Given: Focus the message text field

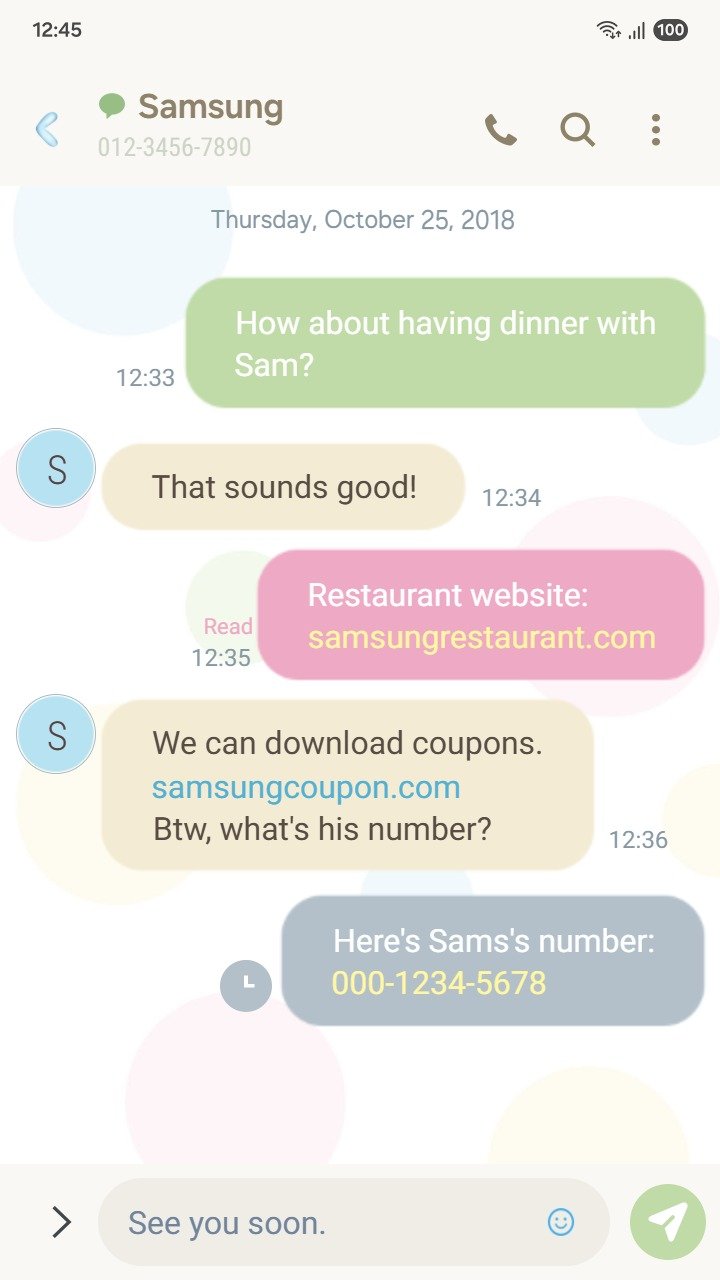Looking at the screenshot, I should (320, 1222).
